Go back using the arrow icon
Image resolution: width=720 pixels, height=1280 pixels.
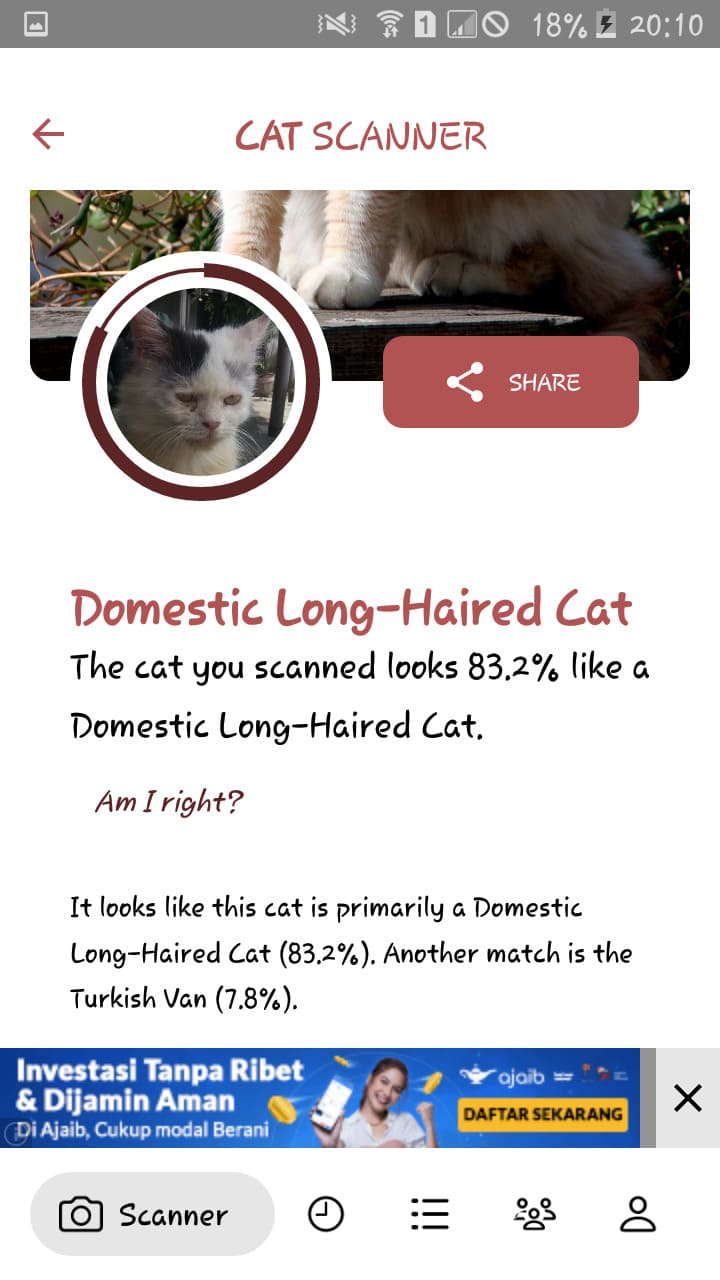pyautogui.click(x=48, y=134)
